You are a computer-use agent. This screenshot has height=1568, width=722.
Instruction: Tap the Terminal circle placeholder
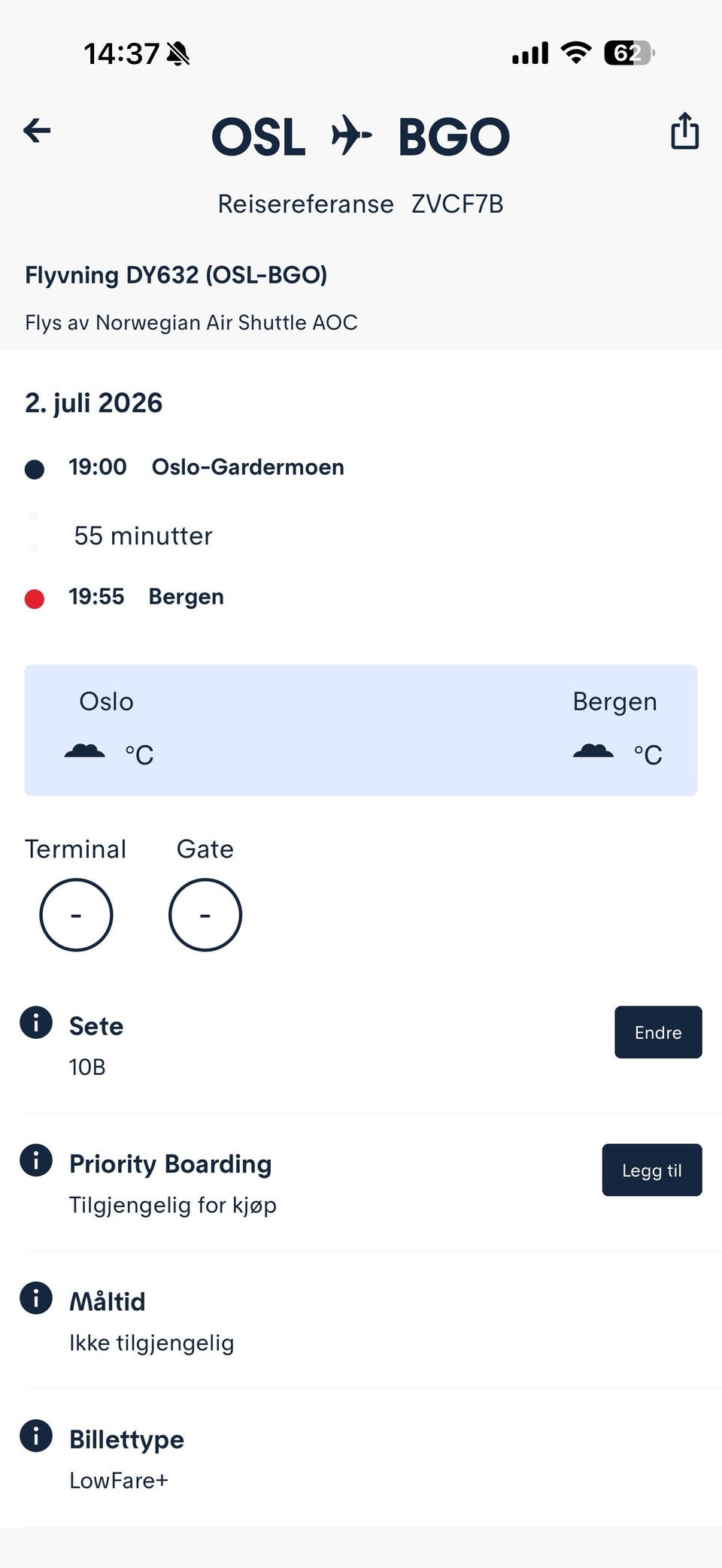click(x=76, y=915)
